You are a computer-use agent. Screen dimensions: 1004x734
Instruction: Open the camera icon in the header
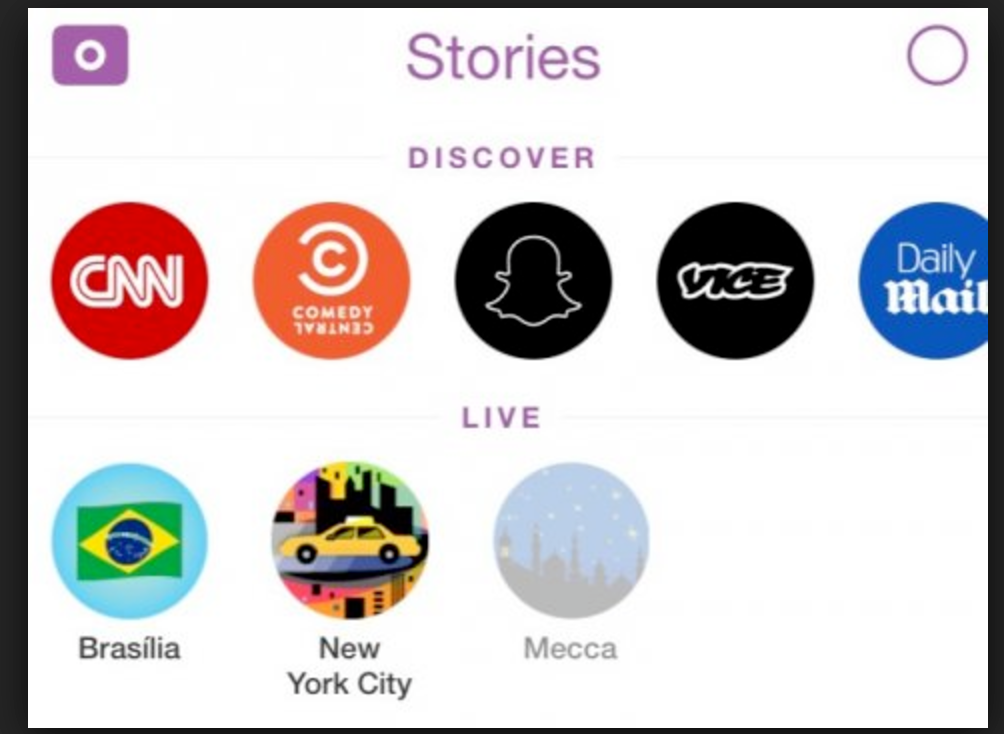tap(90, 56)
